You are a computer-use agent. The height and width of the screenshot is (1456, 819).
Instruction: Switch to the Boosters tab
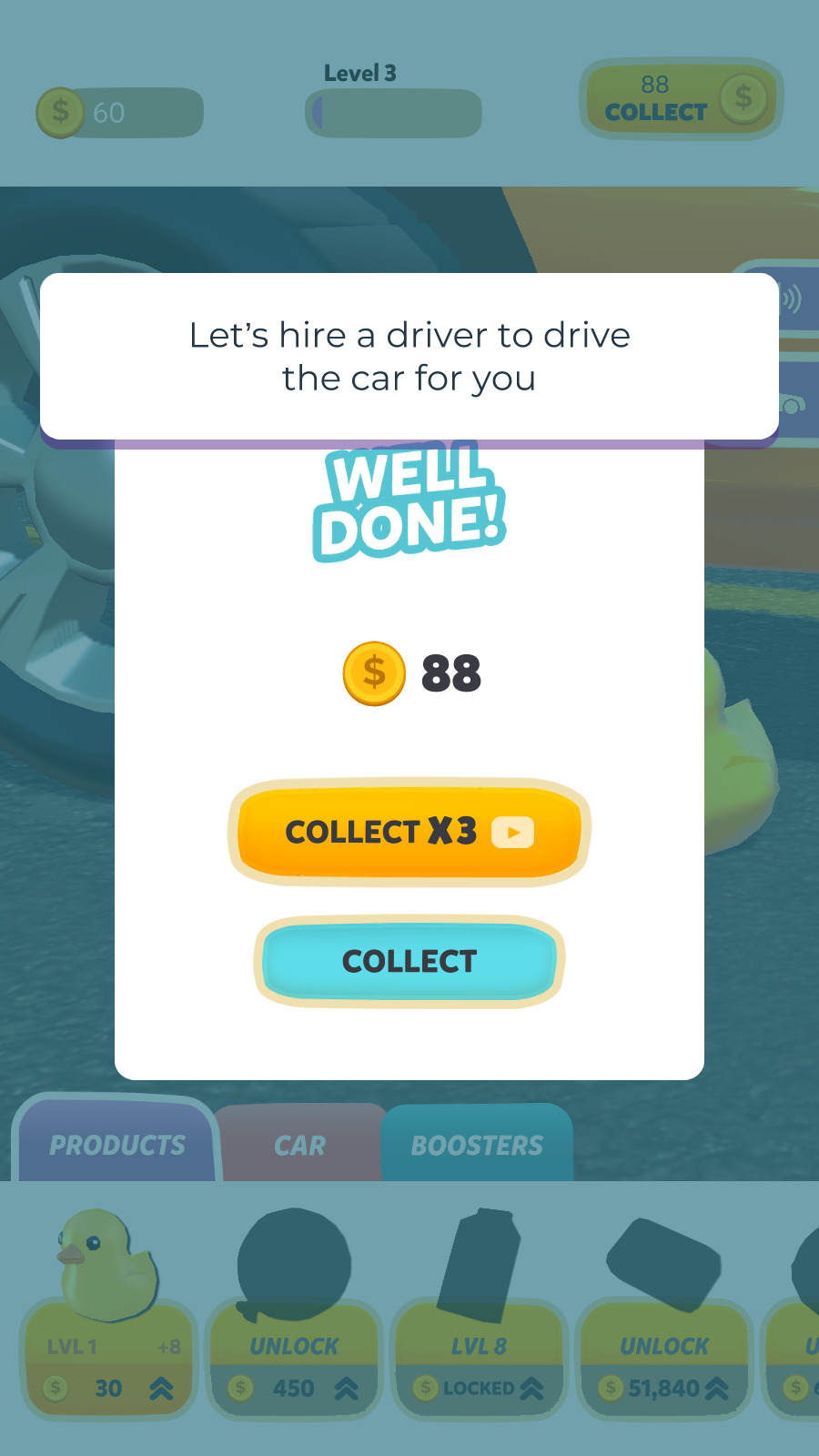477,1145
